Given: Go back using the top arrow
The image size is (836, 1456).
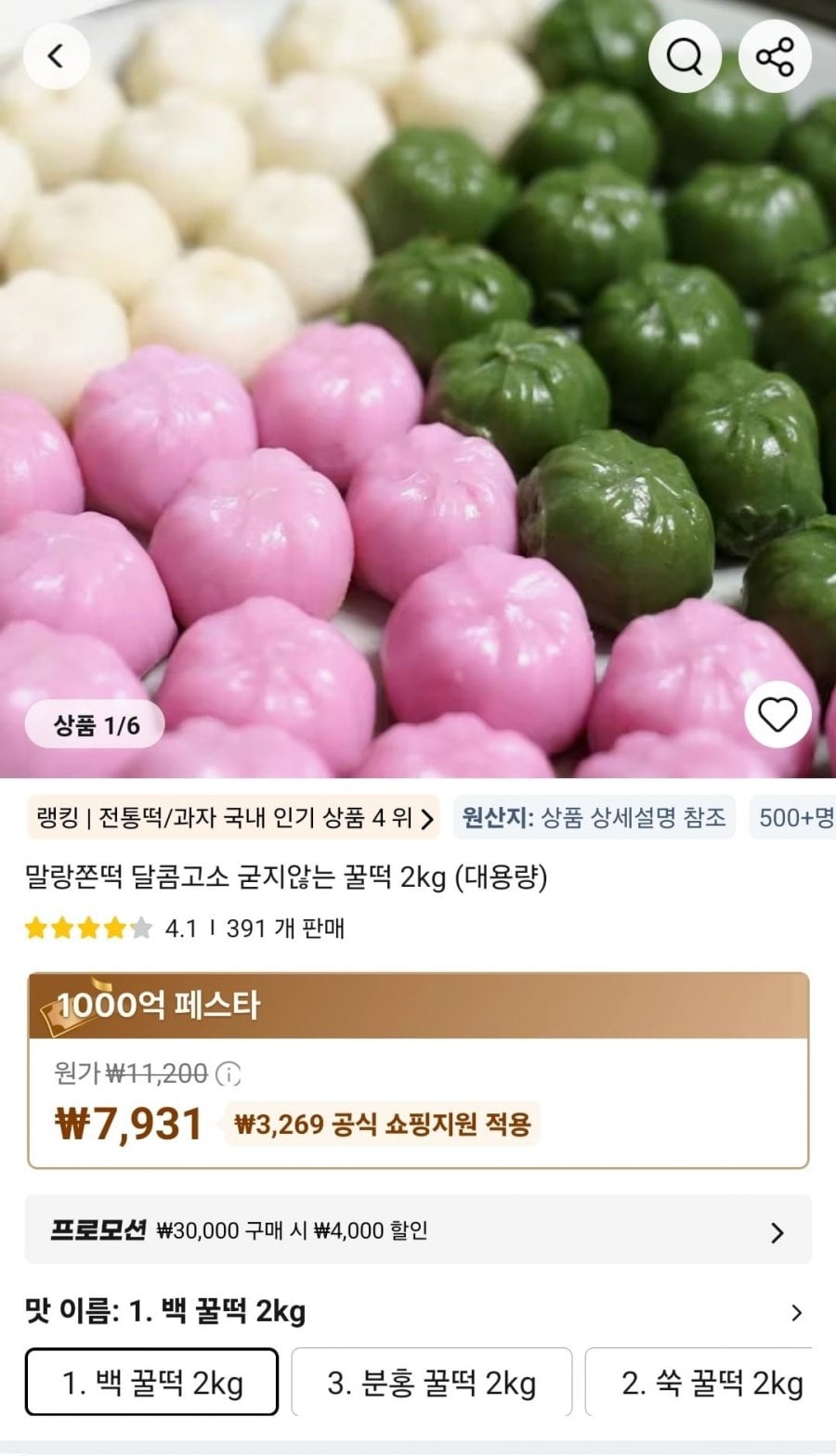Looking at the screenshot, I should (x=57, y=57).
